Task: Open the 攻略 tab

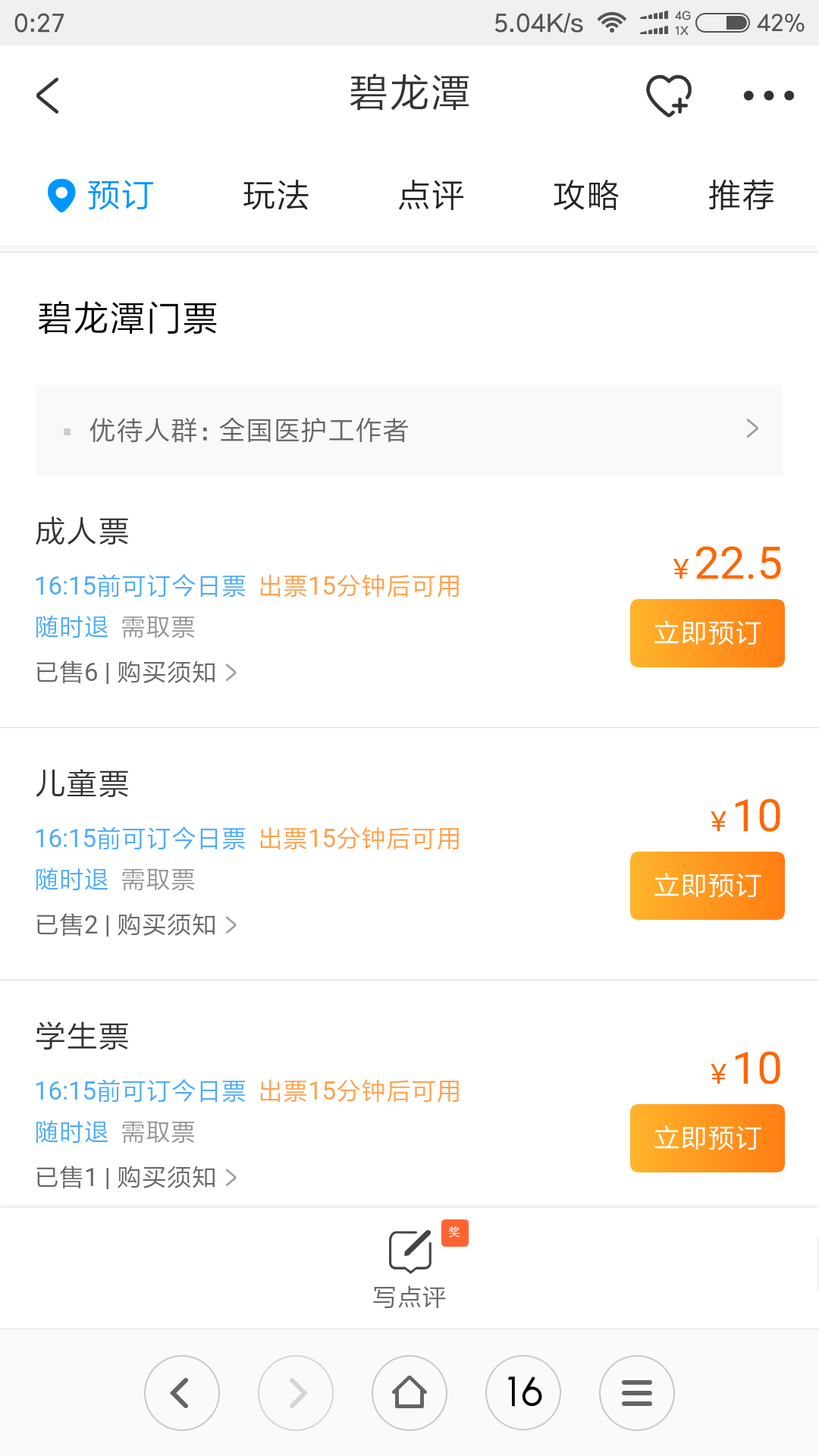Action: 586,196
